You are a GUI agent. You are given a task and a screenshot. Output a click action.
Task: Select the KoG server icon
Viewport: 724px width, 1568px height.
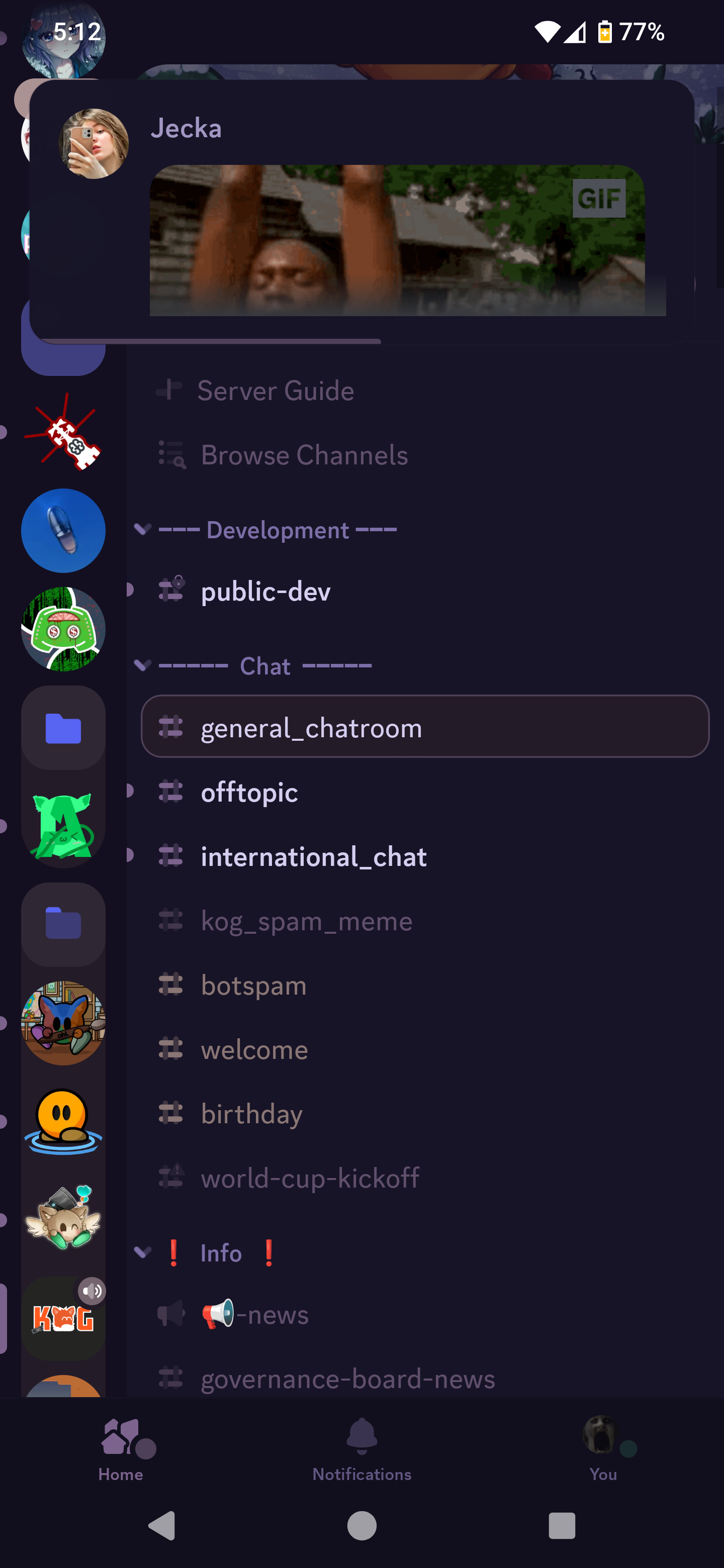pos(63,1318)
